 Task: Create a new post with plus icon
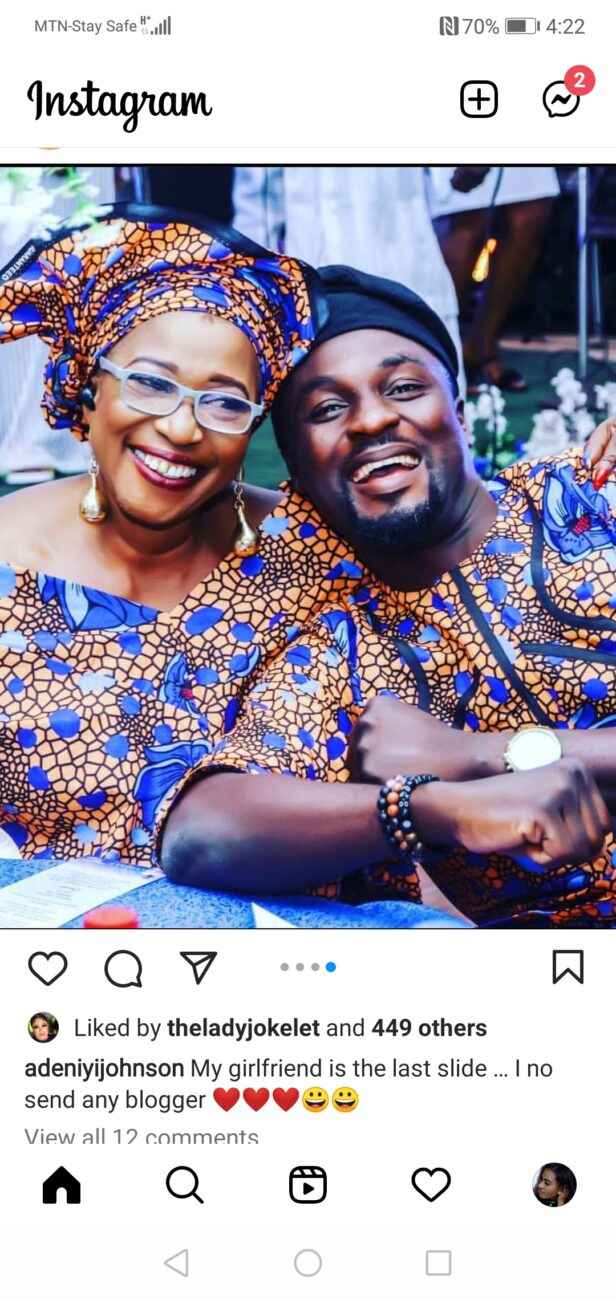[479, 99]
